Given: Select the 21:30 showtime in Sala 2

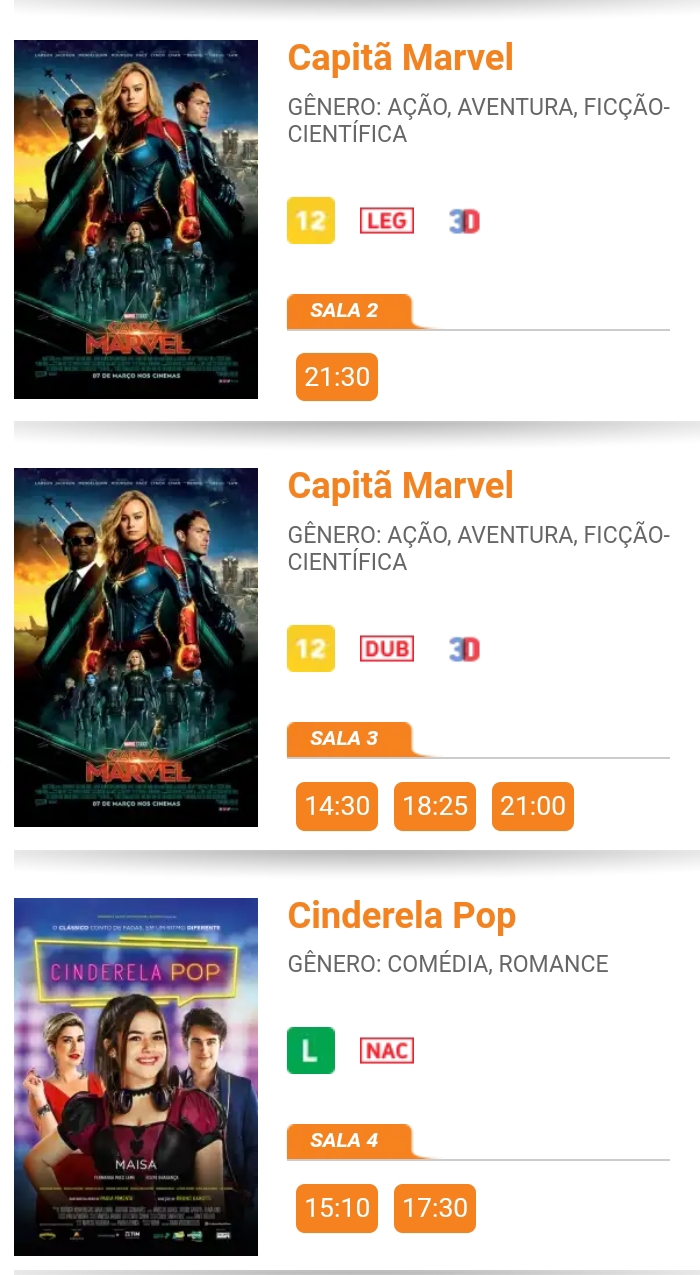Looking at the screenshot, I should tap(337, 377).
